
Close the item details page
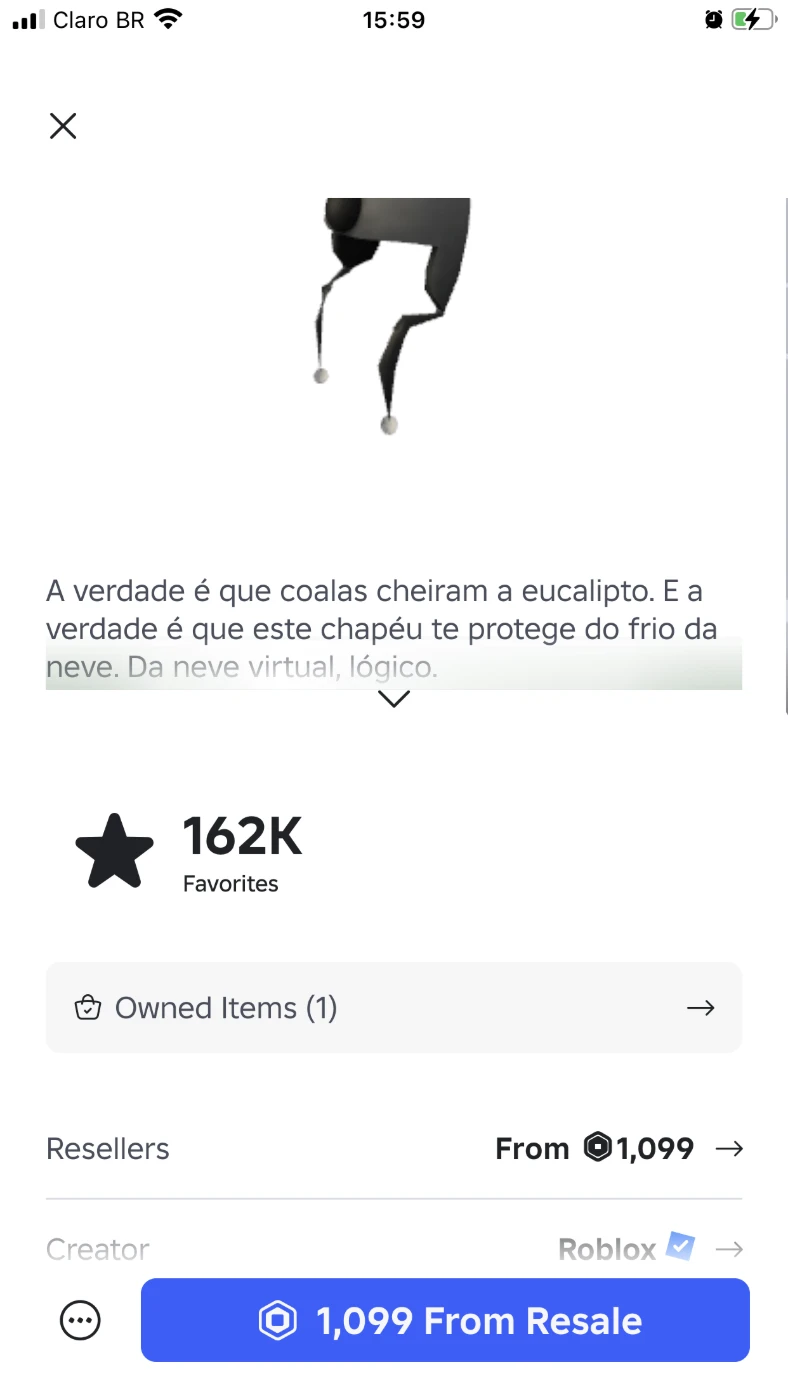(x=63, y=126)
